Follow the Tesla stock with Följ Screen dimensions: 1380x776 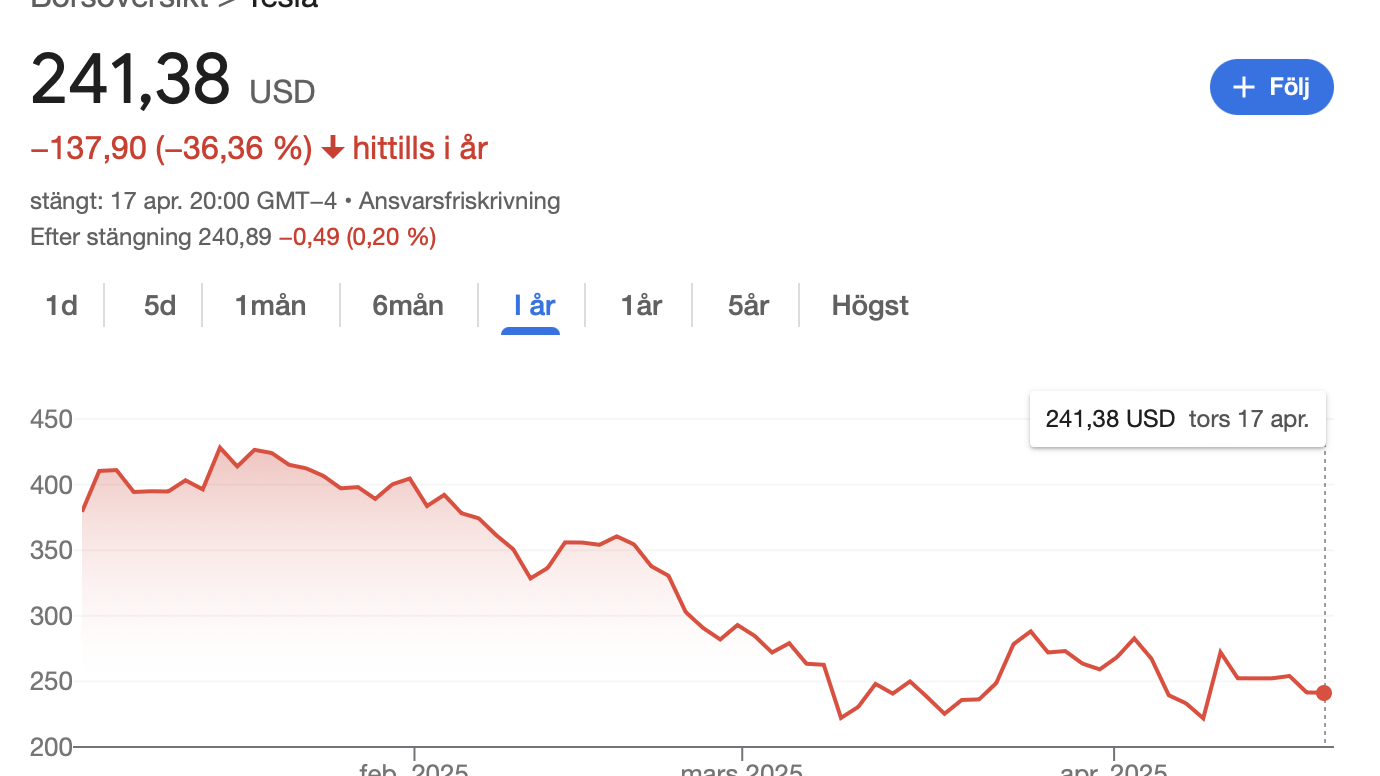coord(1271,87)
